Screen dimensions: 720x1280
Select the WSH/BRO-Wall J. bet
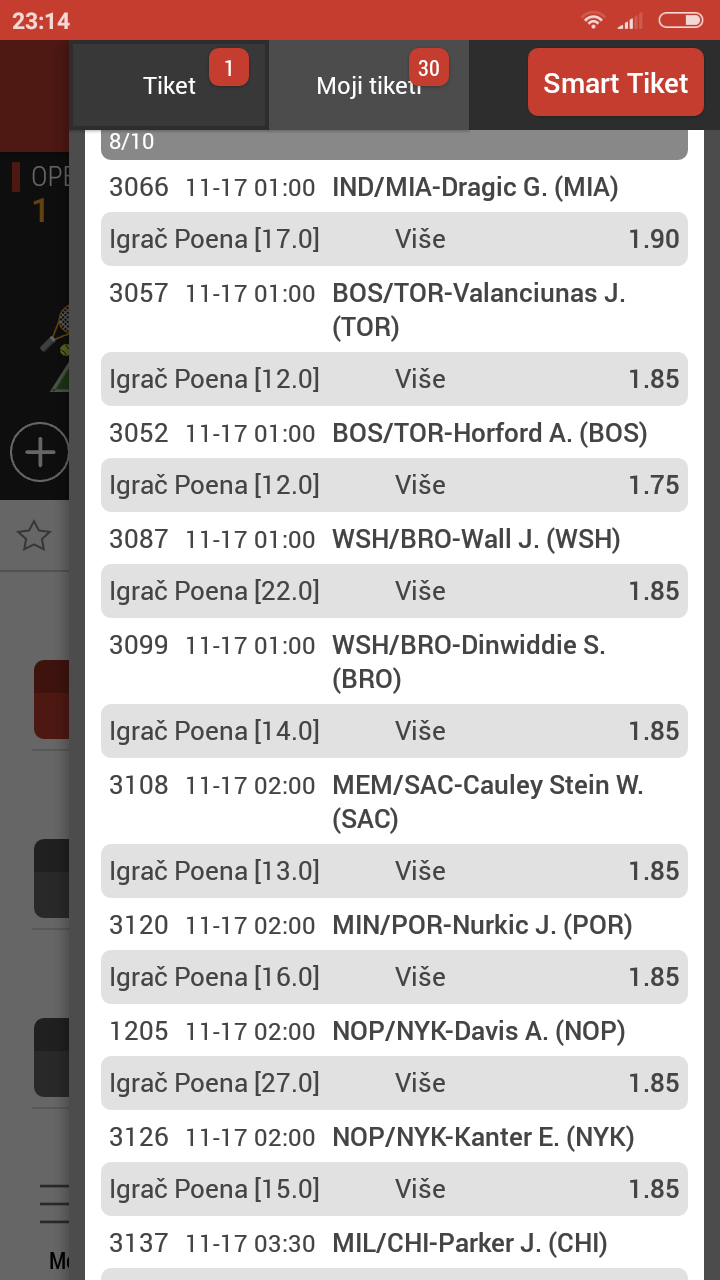[x=394, y=538]
